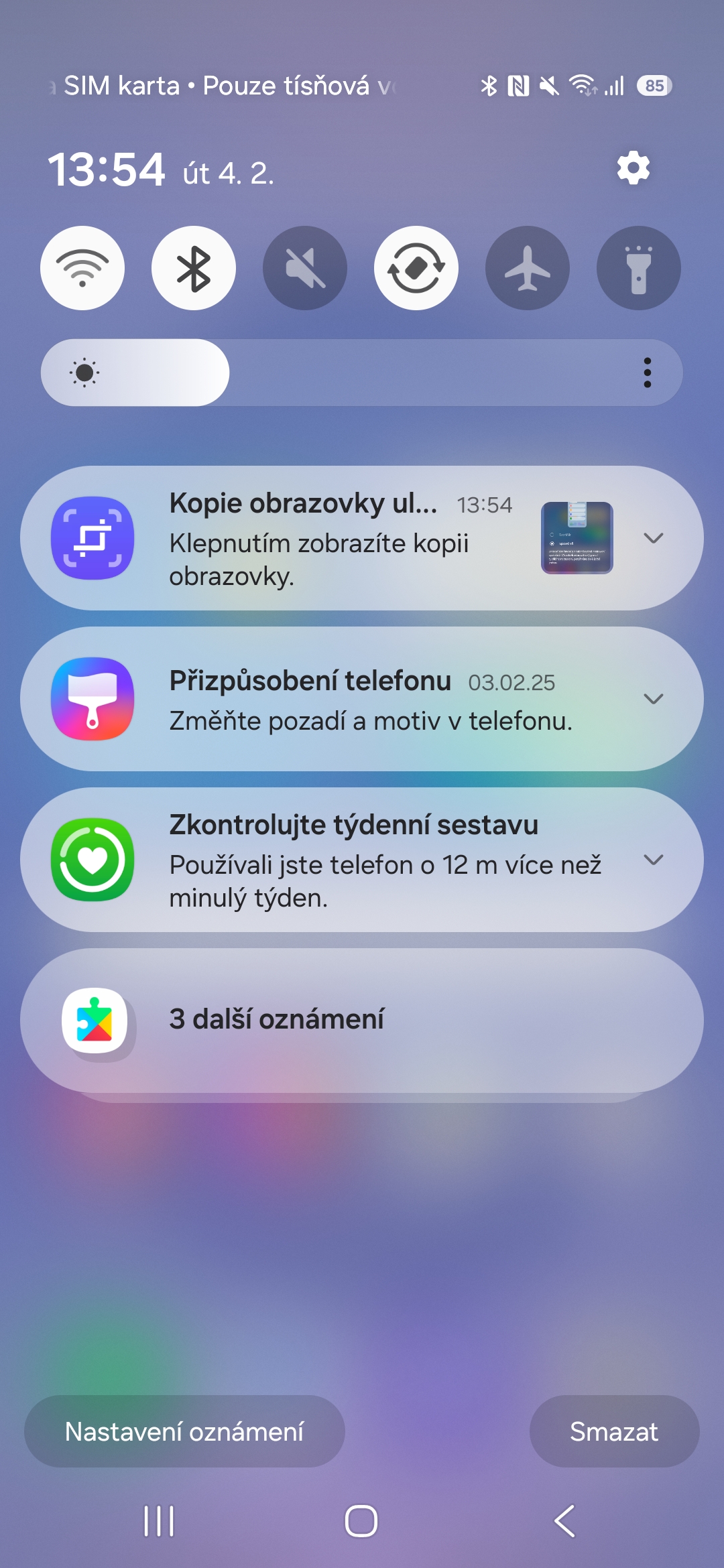Turn on the flashlight

pyautogui.click(x=639, y=268)
